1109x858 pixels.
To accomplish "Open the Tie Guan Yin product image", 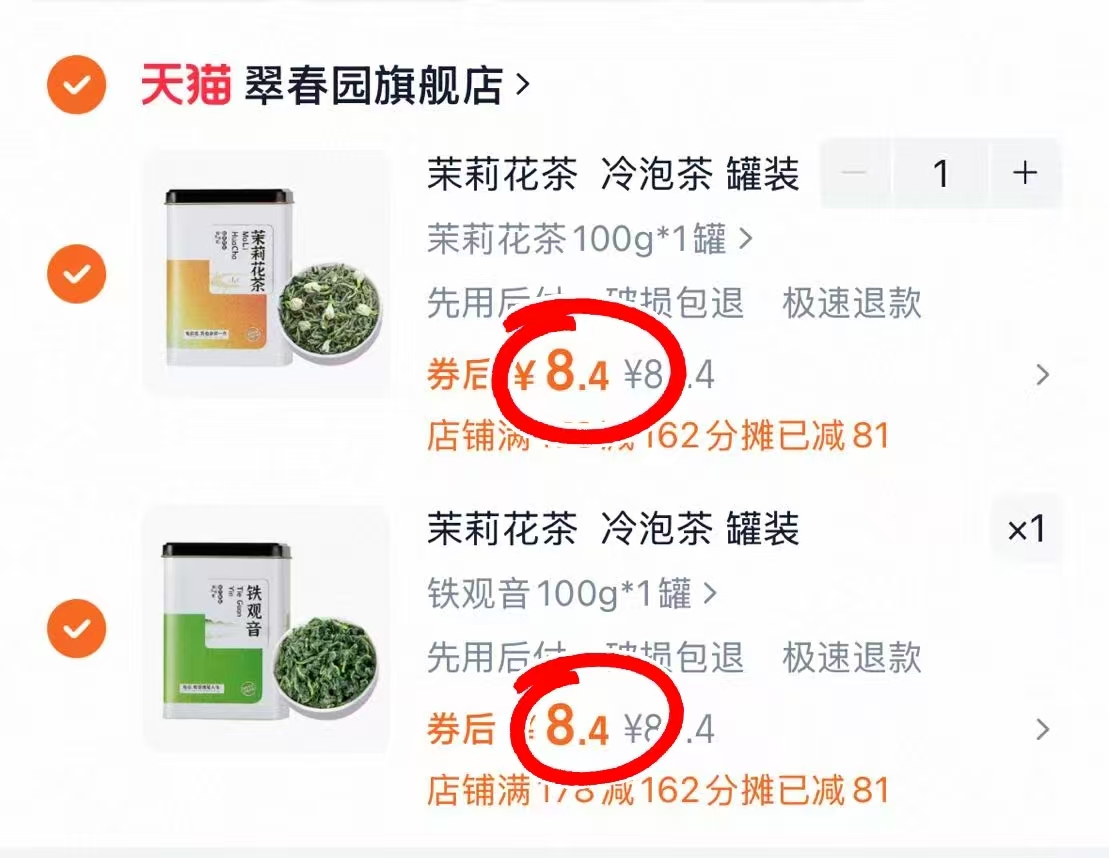I will pyautogui.click(x=266, y=628).
